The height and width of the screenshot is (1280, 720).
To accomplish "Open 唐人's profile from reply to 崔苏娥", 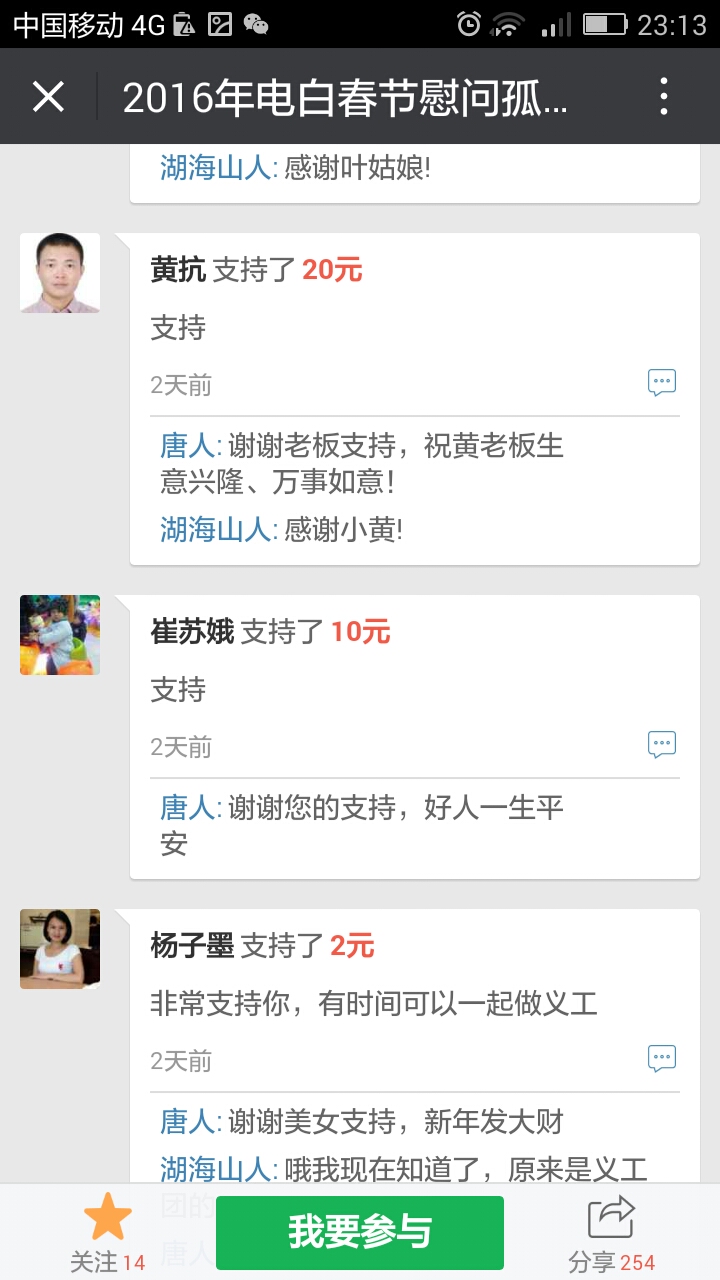I will tap(188, 807).
